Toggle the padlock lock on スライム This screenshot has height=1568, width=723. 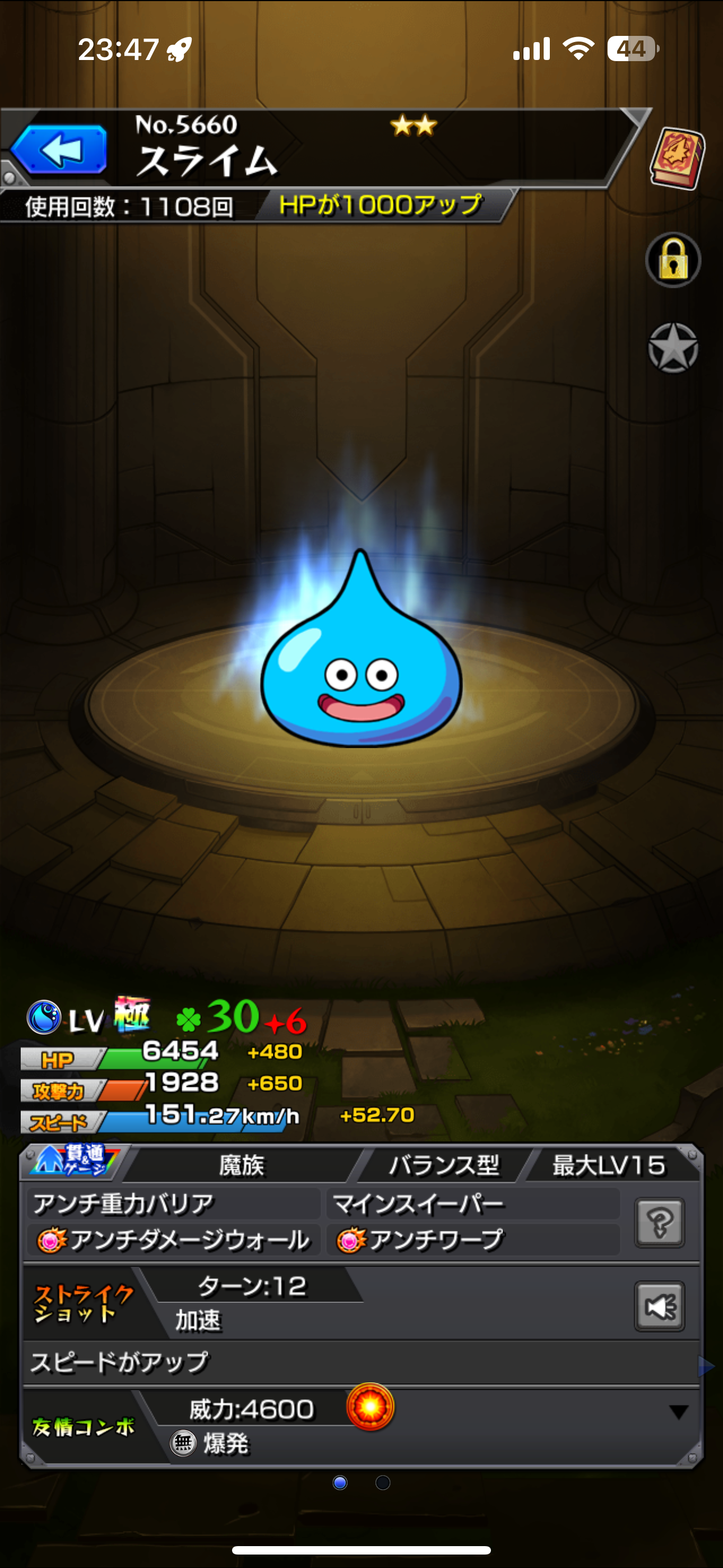[673, 260]
